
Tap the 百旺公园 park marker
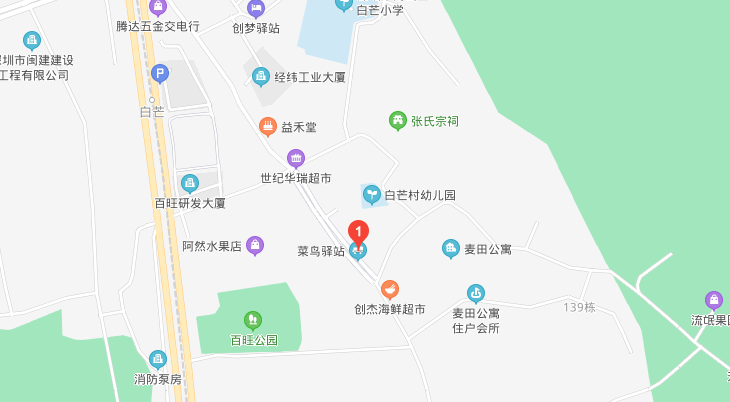point(253,320)
